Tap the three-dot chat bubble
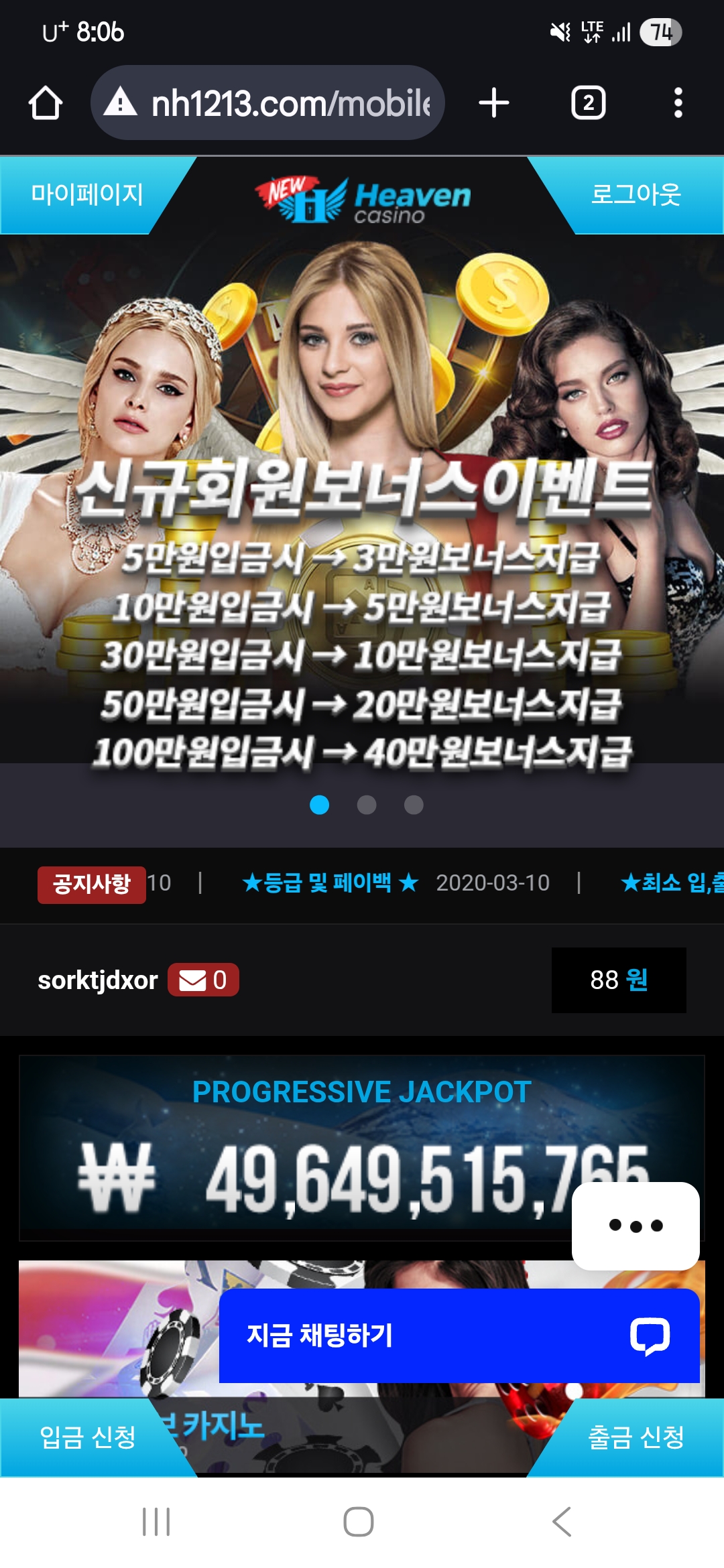The height and width of the screenshot is (1568, 724). pyautogui.click(x=635, y=1226)
